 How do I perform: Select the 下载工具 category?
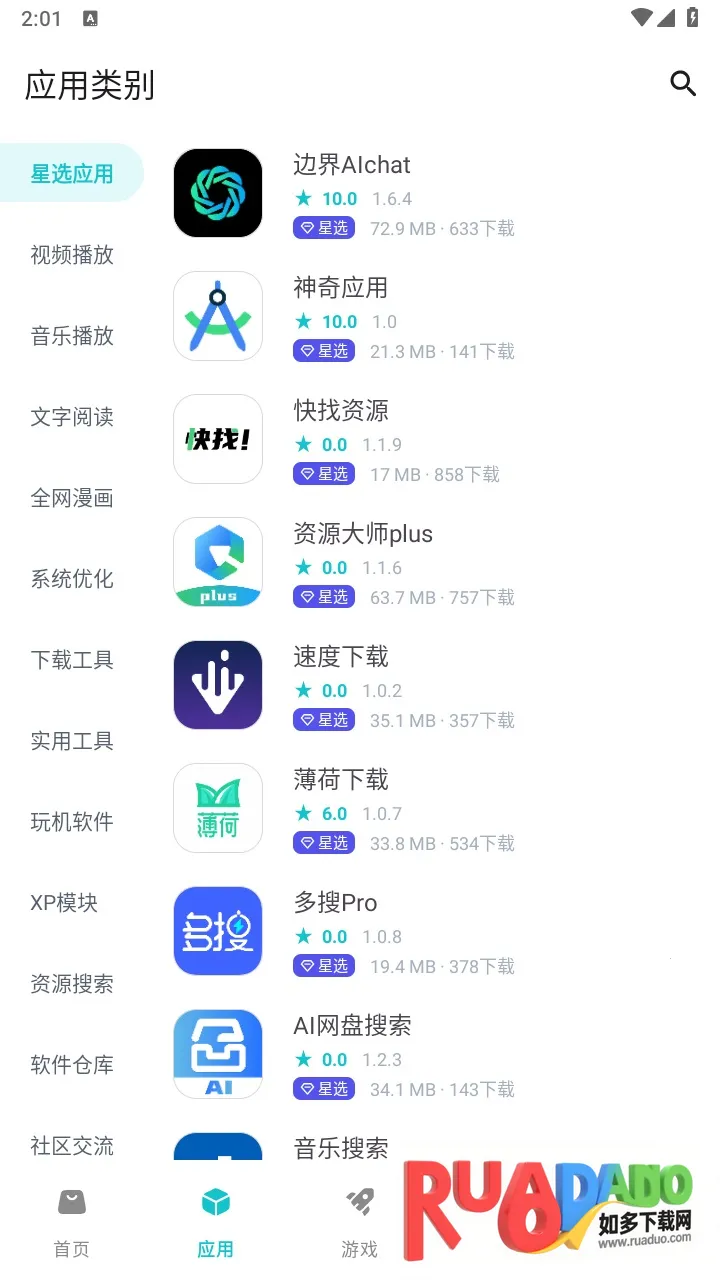pos(72,660)
